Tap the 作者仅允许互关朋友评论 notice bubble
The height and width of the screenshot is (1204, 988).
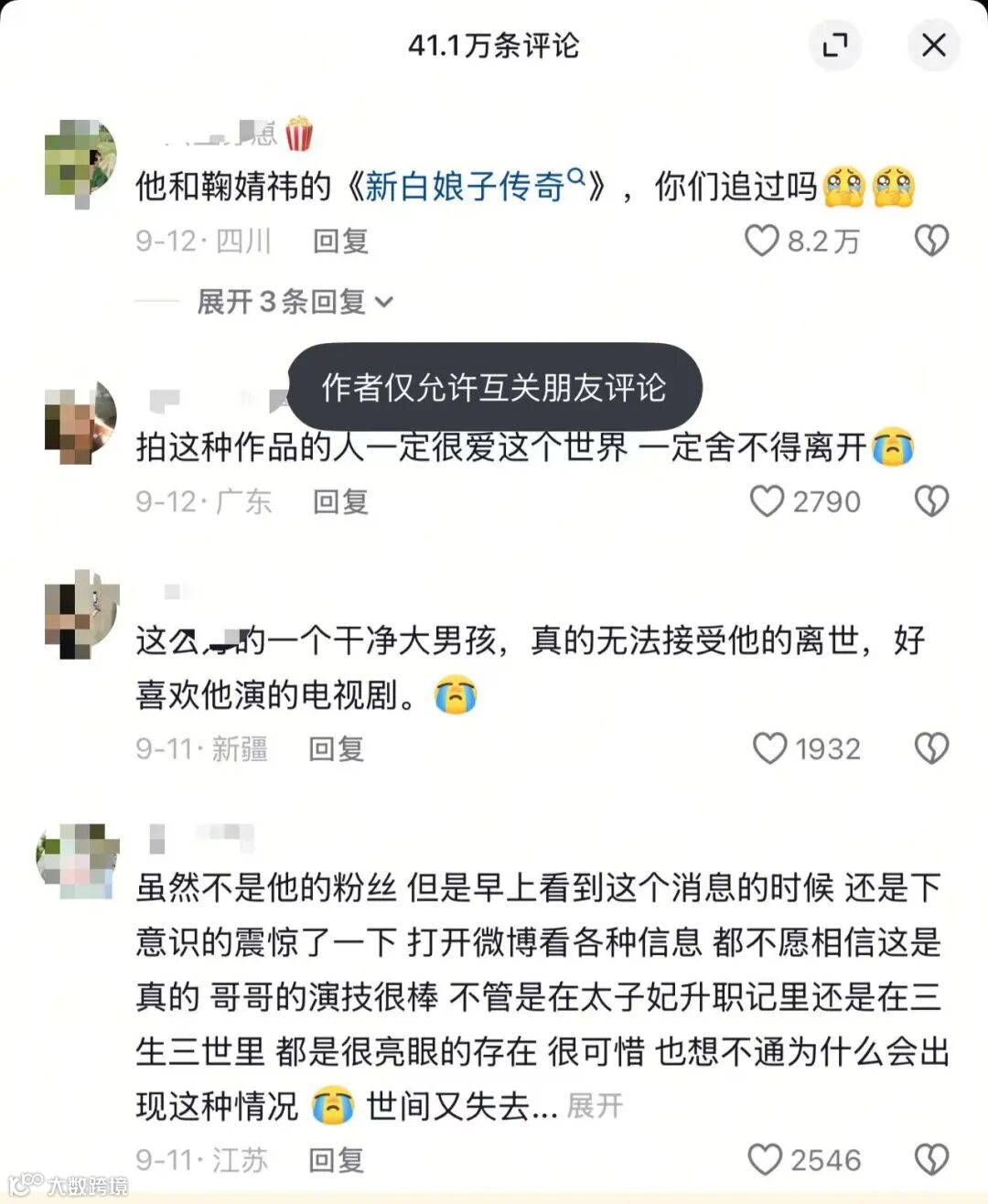494,388
